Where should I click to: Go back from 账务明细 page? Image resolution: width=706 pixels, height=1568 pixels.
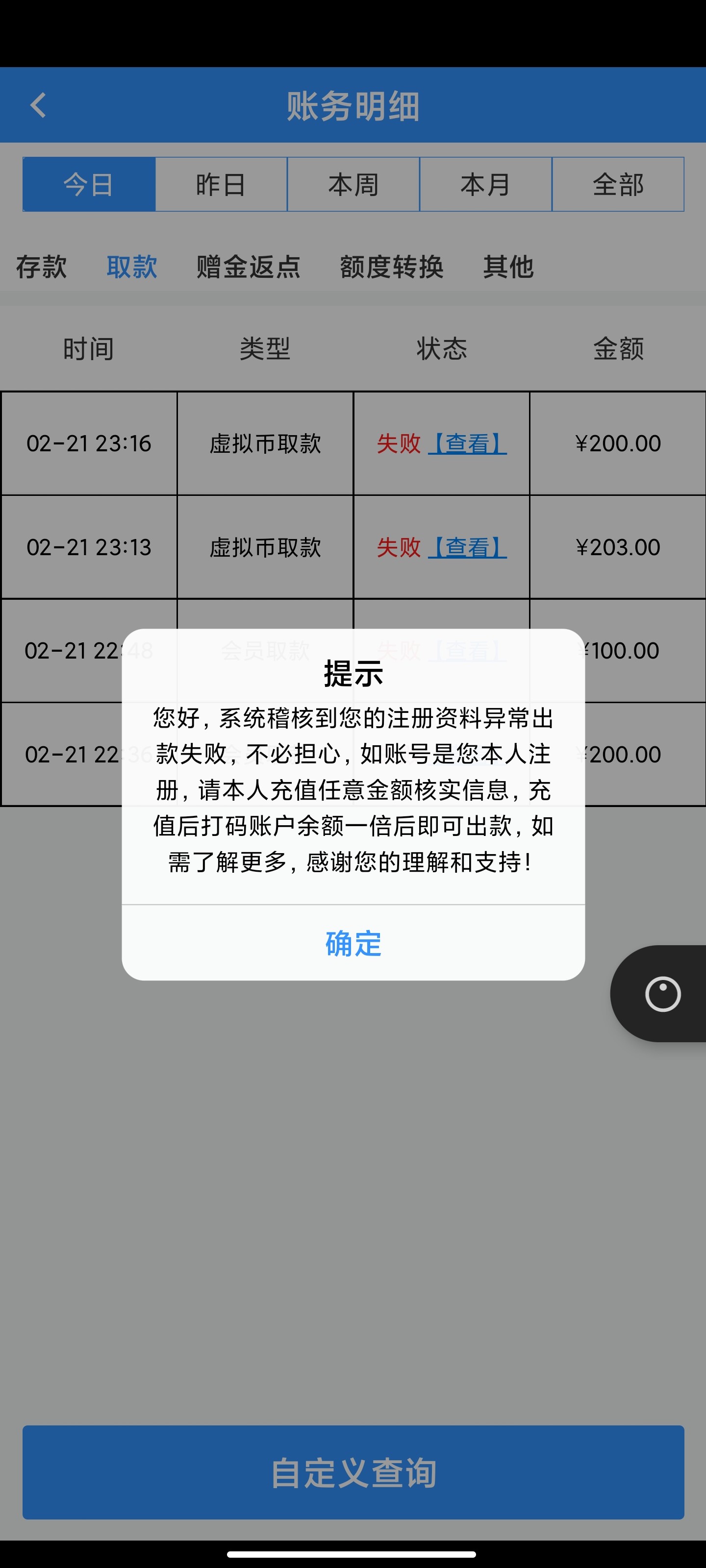(38, 105)
